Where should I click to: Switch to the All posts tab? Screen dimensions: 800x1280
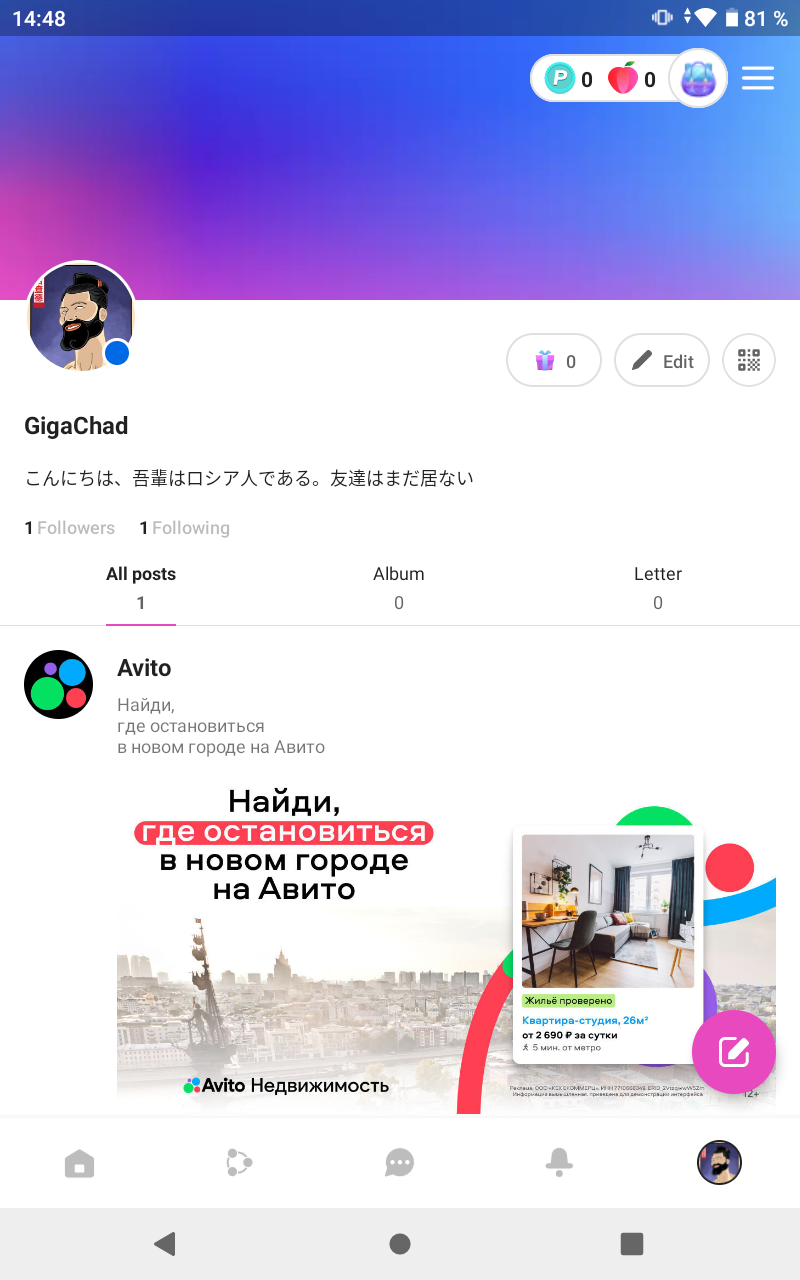point(141,587)
